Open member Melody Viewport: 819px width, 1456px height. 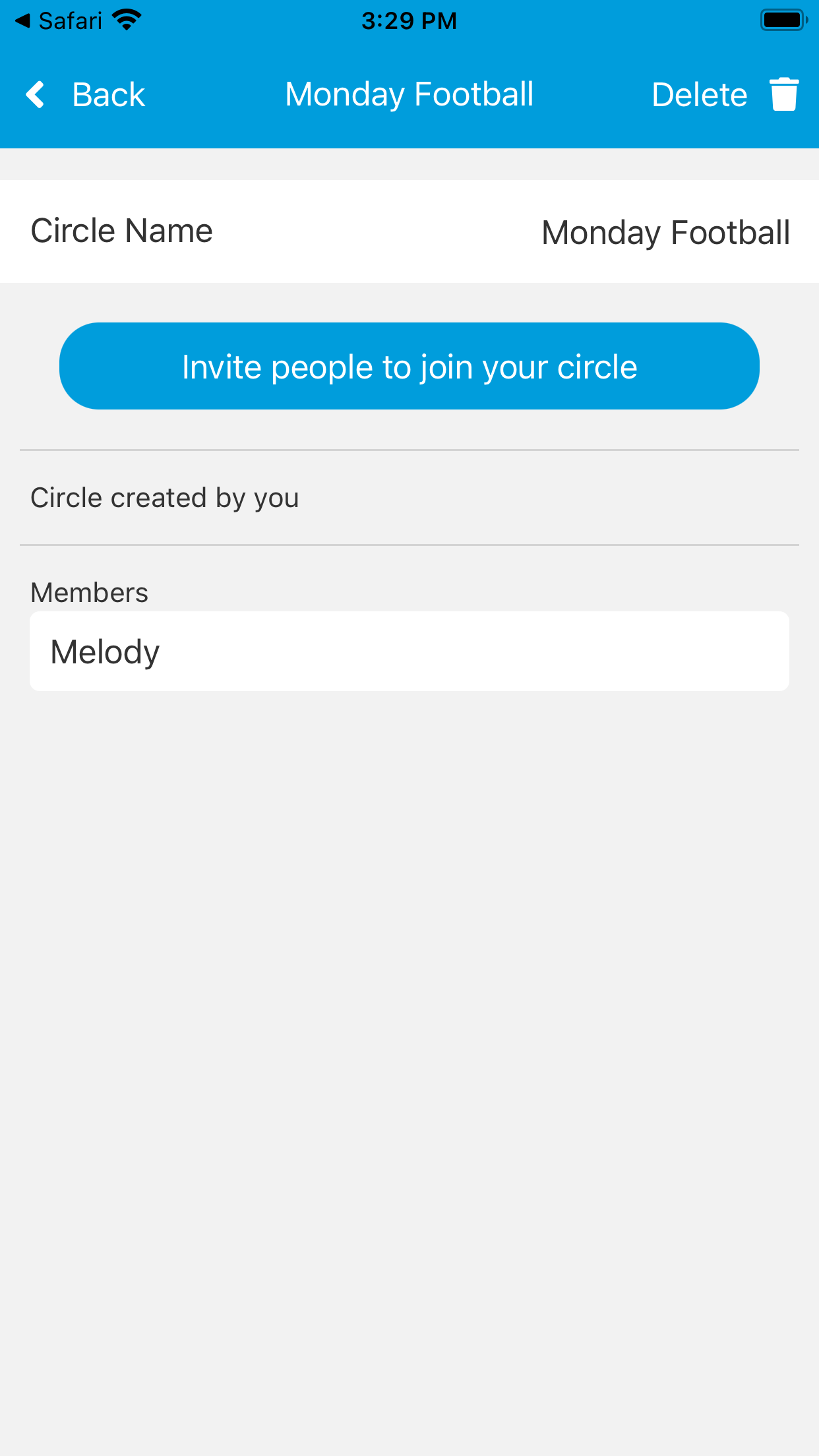pyautogui.click(x=409, y=652)
